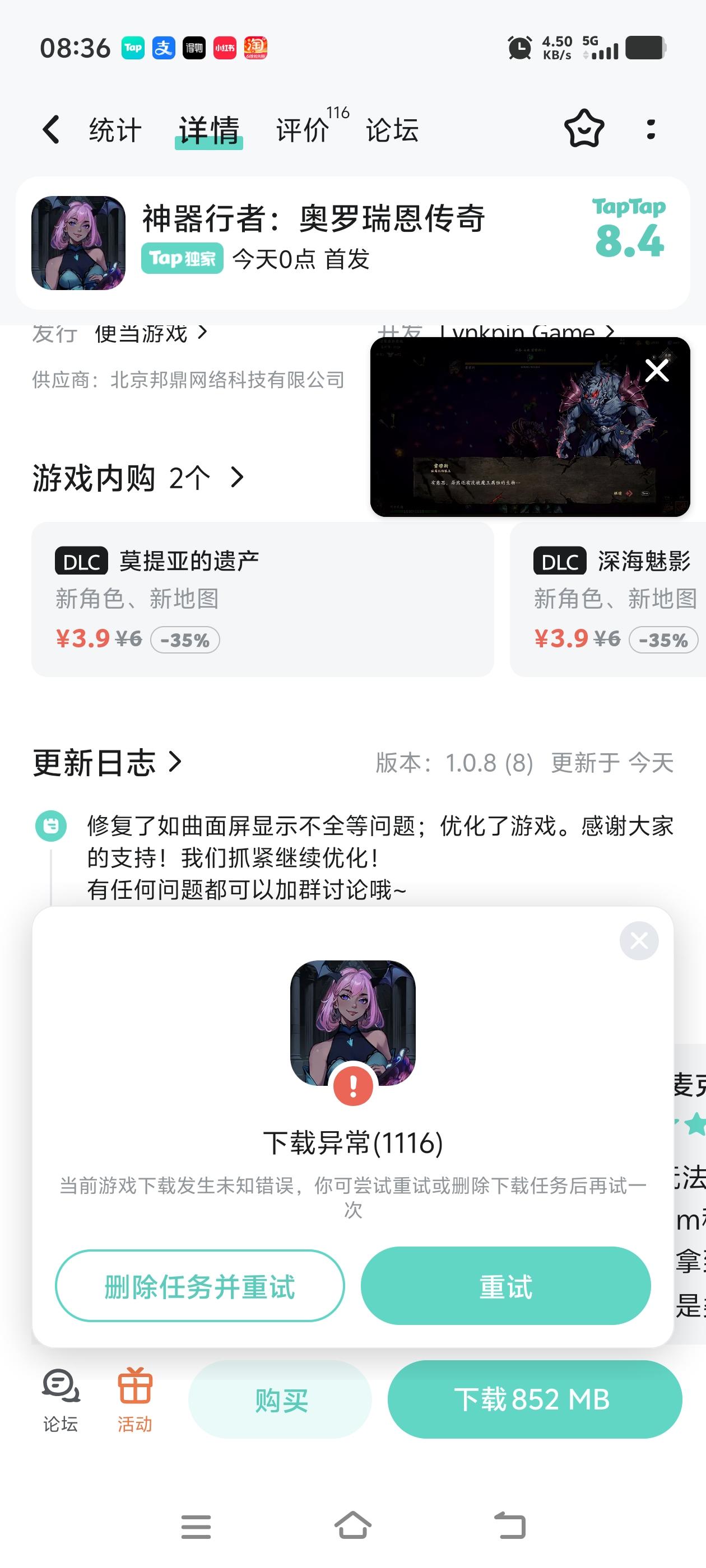Click the calendar icon beside the update notes
Screen dimensions: 706x1568
51,826
